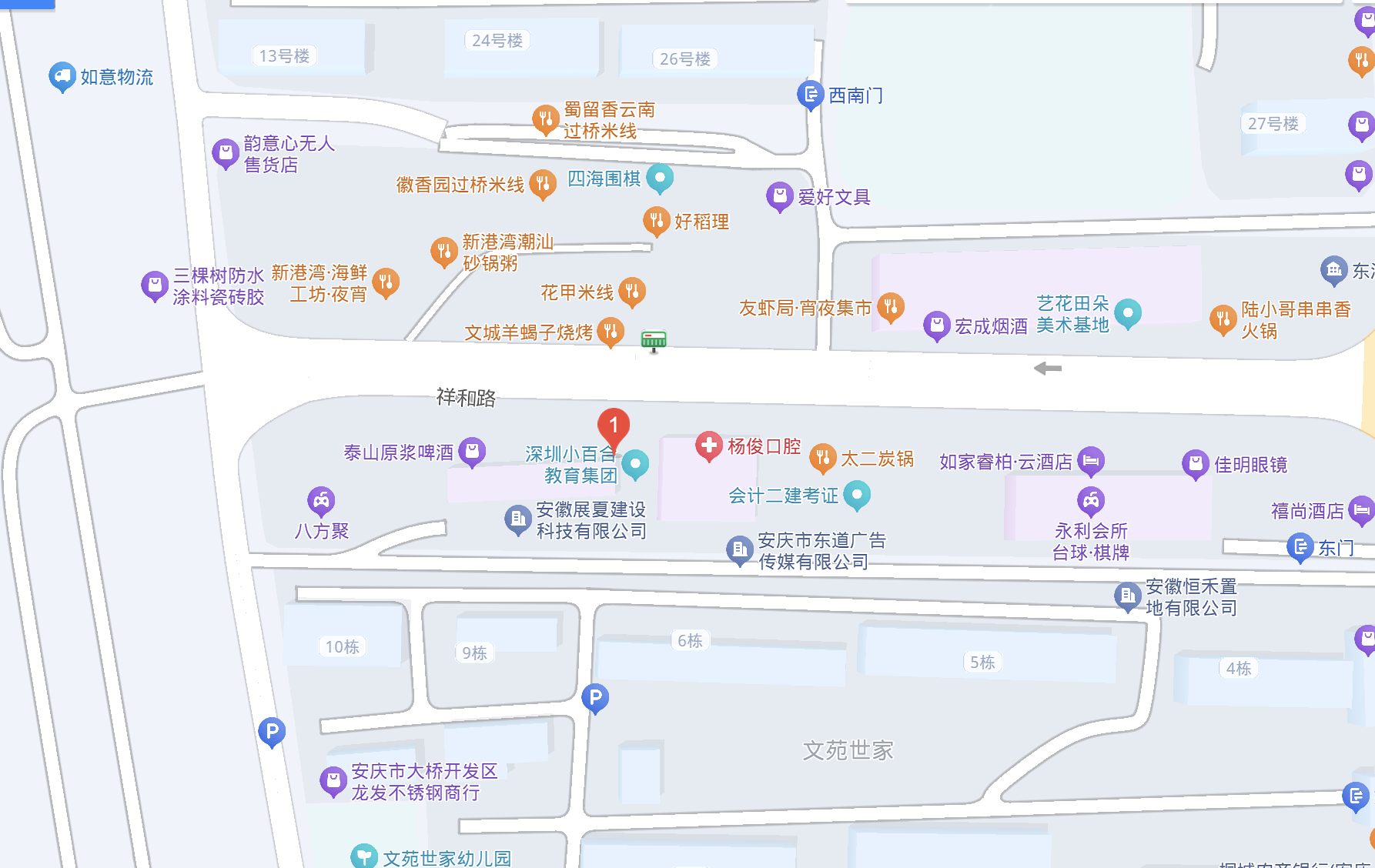Open 文苑世家幼儿园 marker
The height and width of the screenshot is (868, 1375).
[363, 856]
